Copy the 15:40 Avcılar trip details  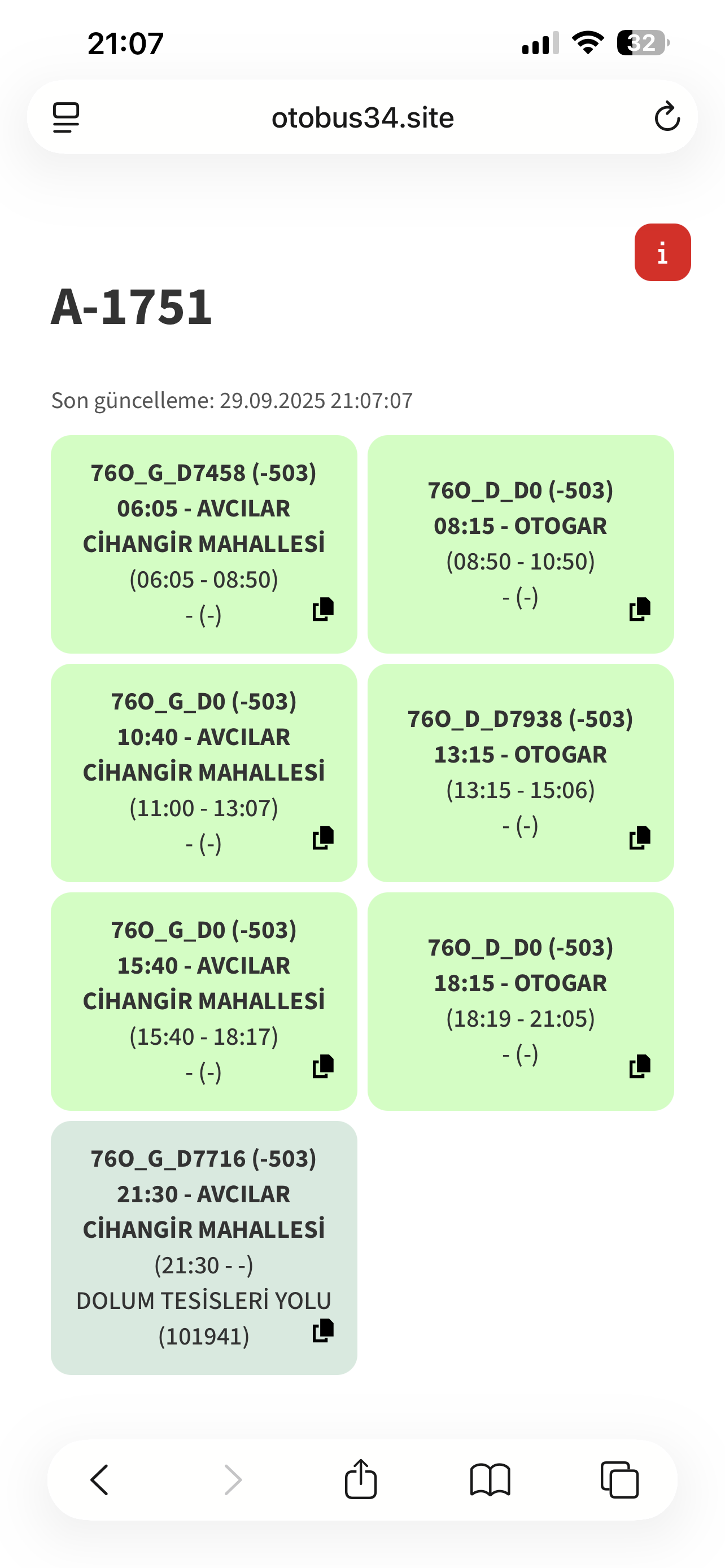tap(322, 1066)
